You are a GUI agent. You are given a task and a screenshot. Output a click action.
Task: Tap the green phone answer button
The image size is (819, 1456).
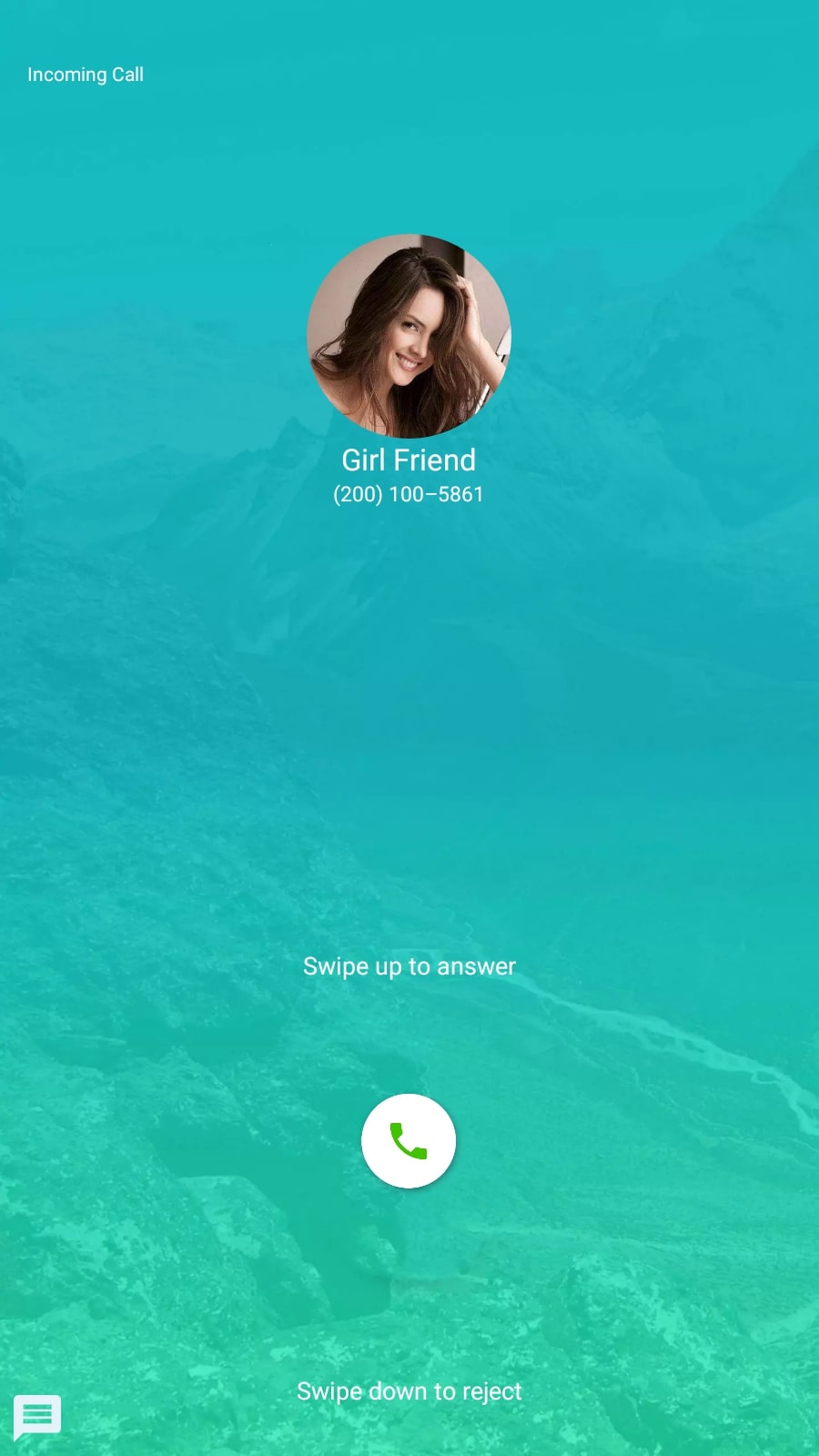pos(409,1140)
